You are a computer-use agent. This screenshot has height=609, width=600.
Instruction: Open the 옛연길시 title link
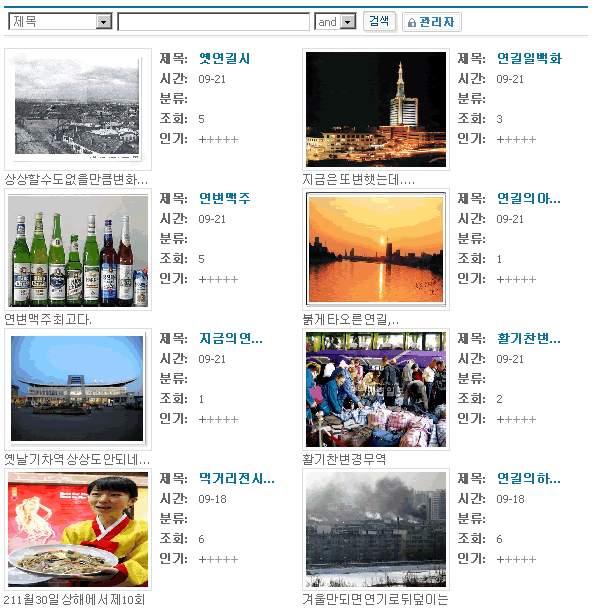point(224,59)
